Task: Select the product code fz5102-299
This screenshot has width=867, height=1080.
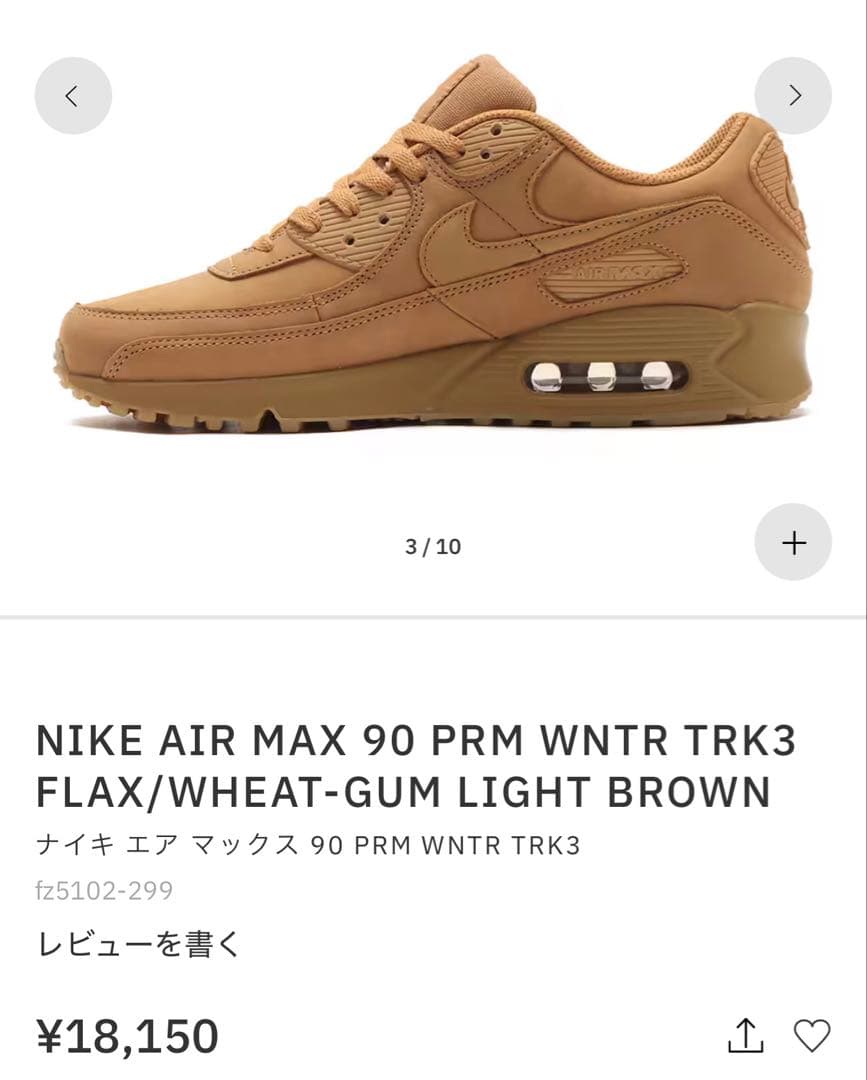Action: point(104,890)
